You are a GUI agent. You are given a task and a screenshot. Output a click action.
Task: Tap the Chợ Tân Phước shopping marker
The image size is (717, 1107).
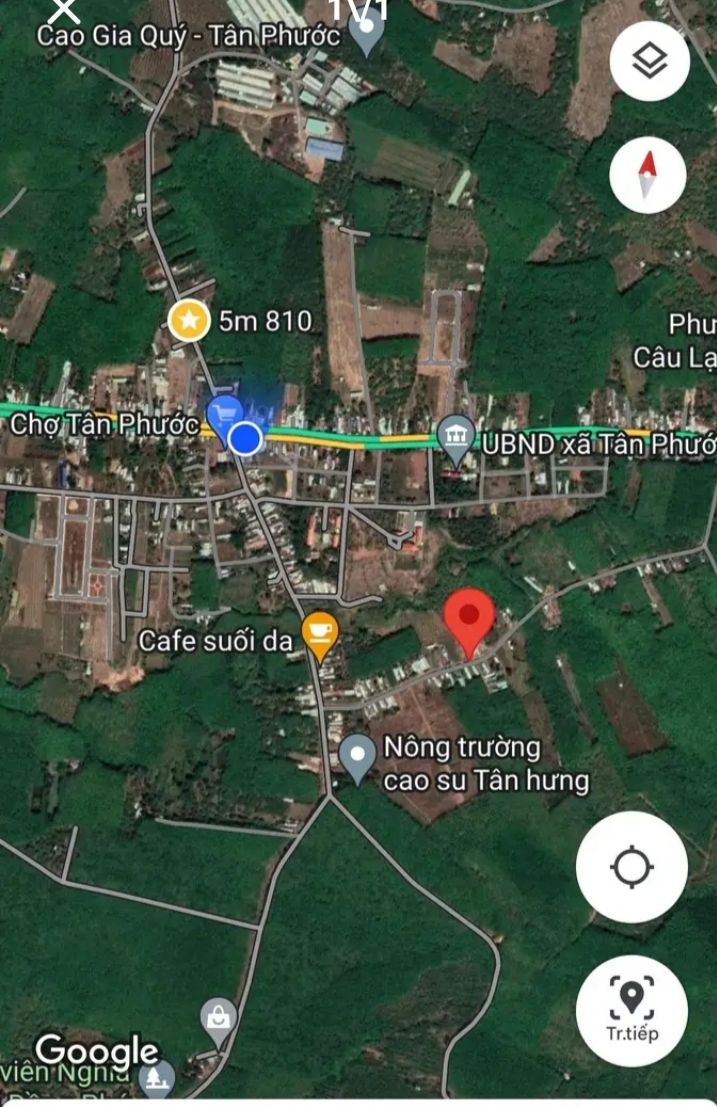coord(222,414)
